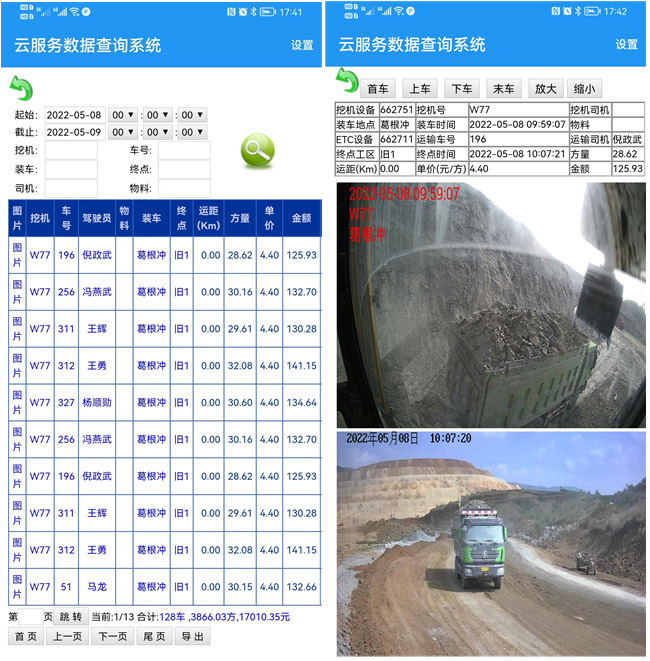Show first vehicle record 首车

click(378, 89)
